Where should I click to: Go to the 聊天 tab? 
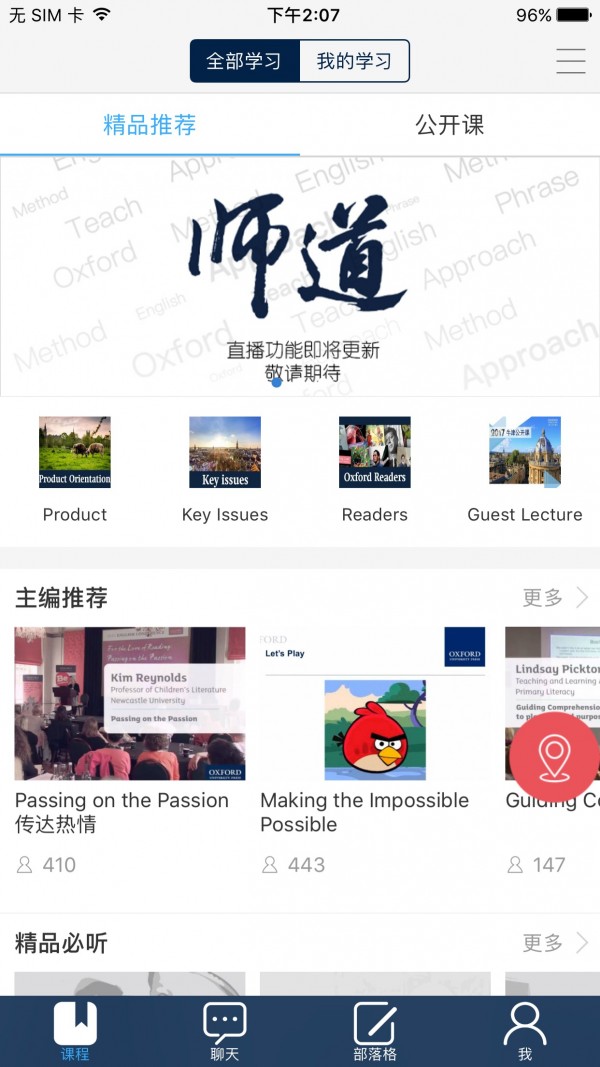(225, 1032)
